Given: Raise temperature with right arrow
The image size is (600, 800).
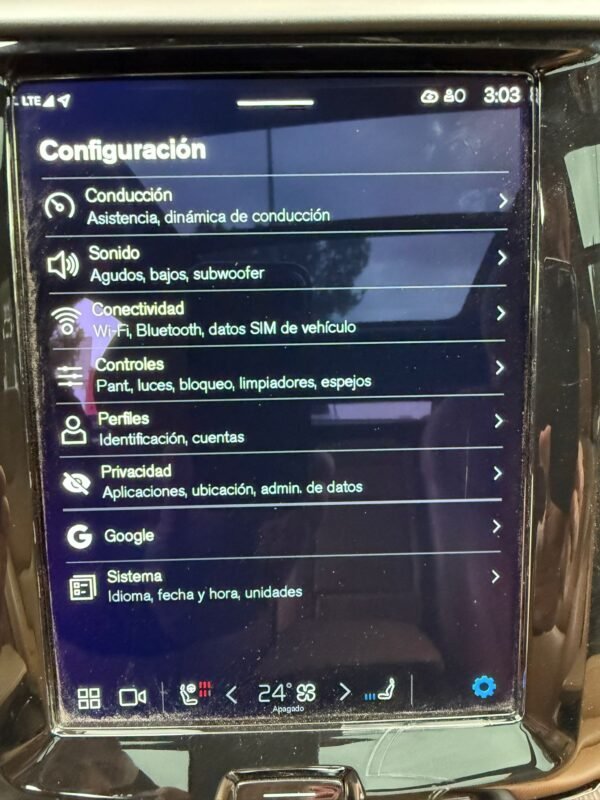Looking at the screenshot, I should point(345,692).
